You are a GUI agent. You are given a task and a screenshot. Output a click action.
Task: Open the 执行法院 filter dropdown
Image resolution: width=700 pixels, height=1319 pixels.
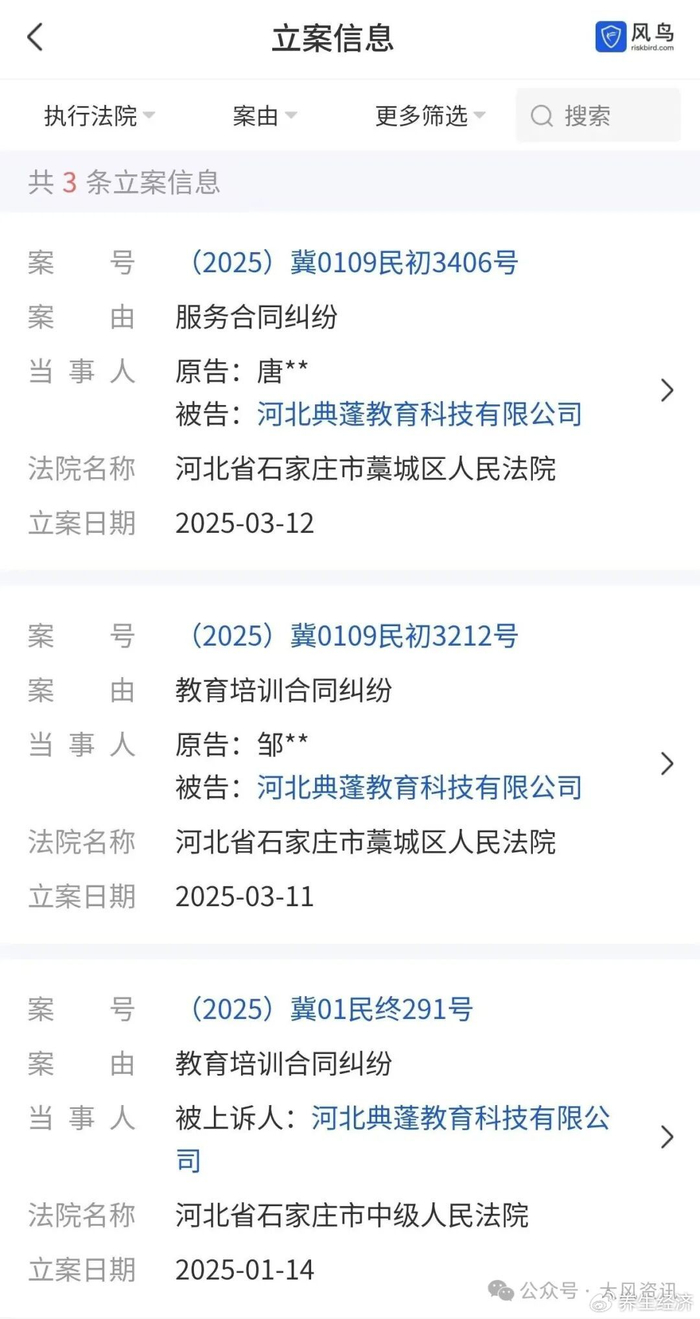pyautogui.click(x=99, y=116)
